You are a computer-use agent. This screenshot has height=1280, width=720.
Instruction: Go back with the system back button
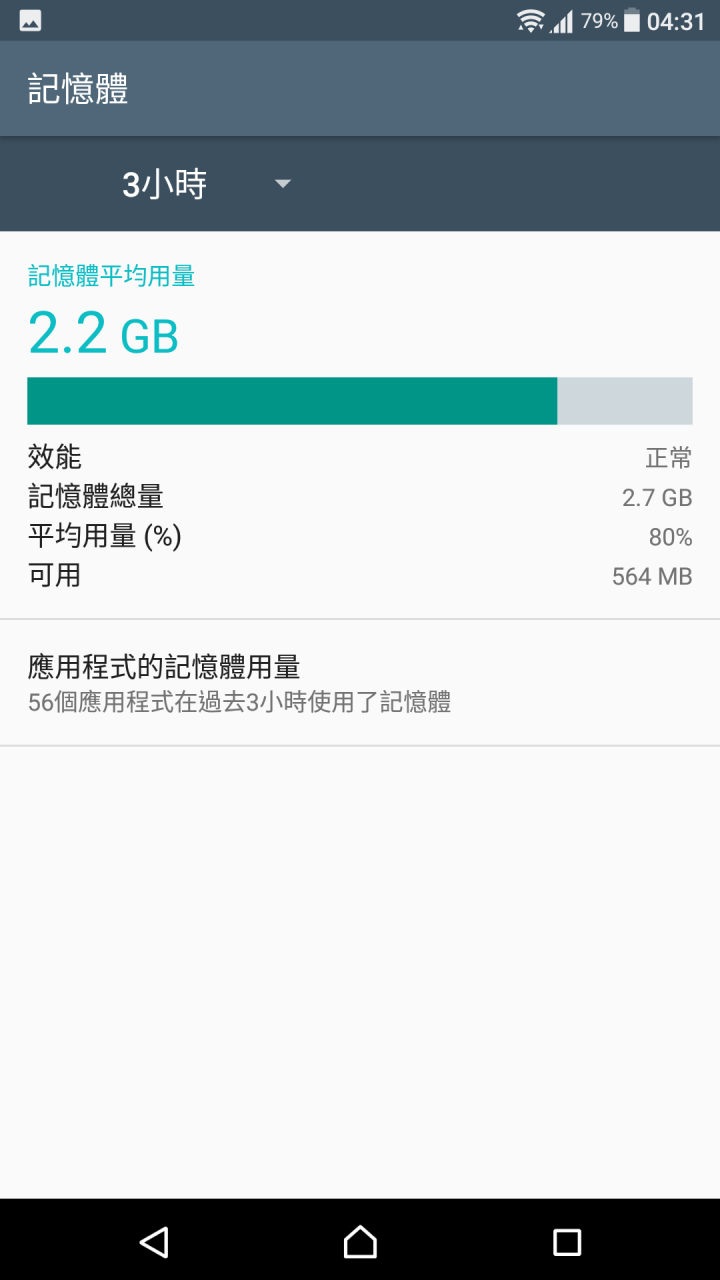[x=153, y=1241]
